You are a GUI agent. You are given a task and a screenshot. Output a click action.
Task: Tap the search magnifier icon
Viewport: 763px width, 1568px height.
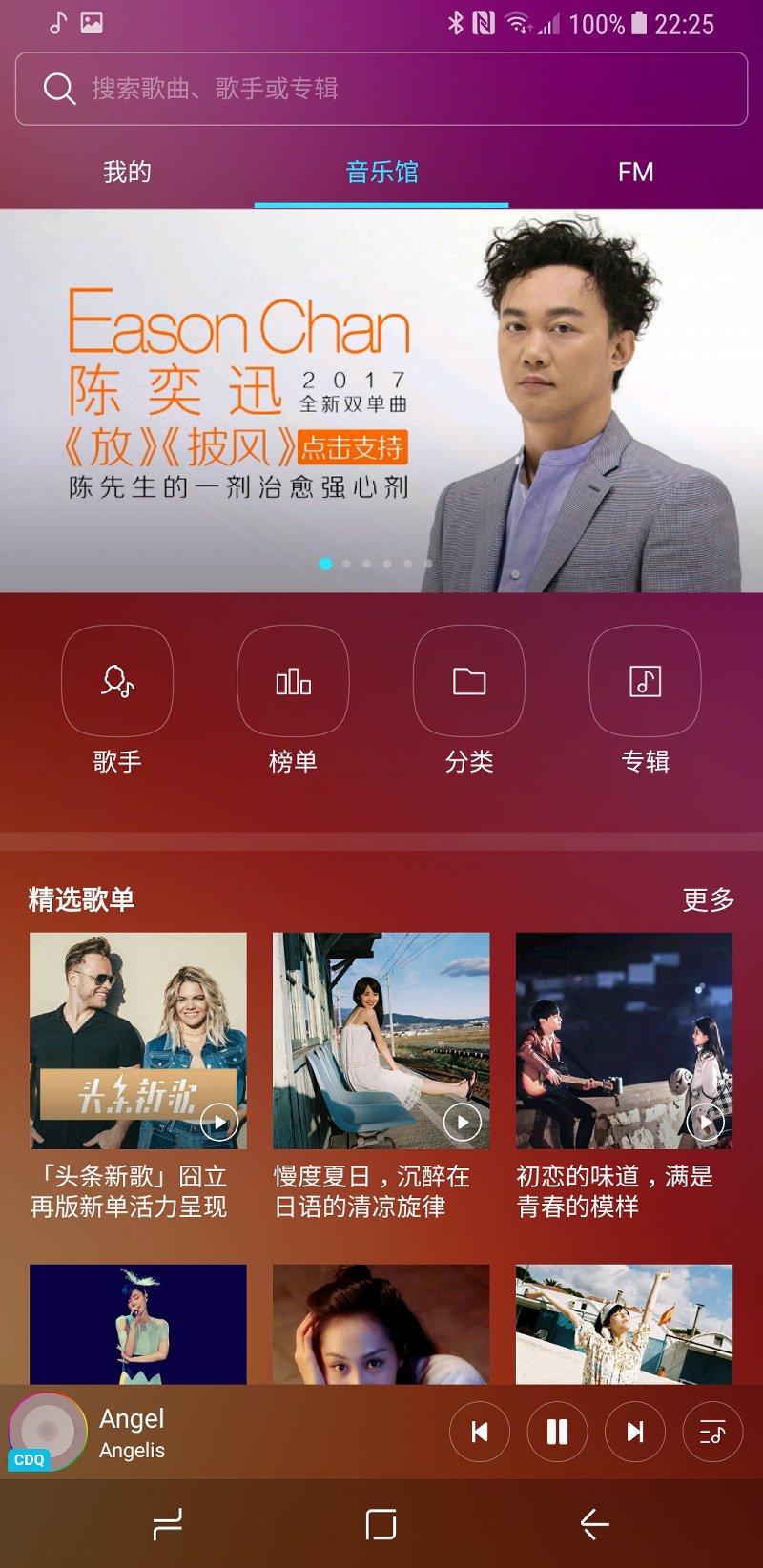pos(59,88)
